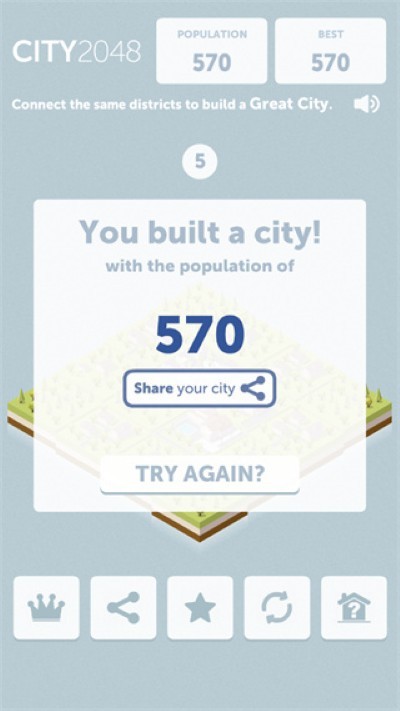Restart the game with the refresh button
The height and width of the screenshot is (711, 400).
coord(277,608)
